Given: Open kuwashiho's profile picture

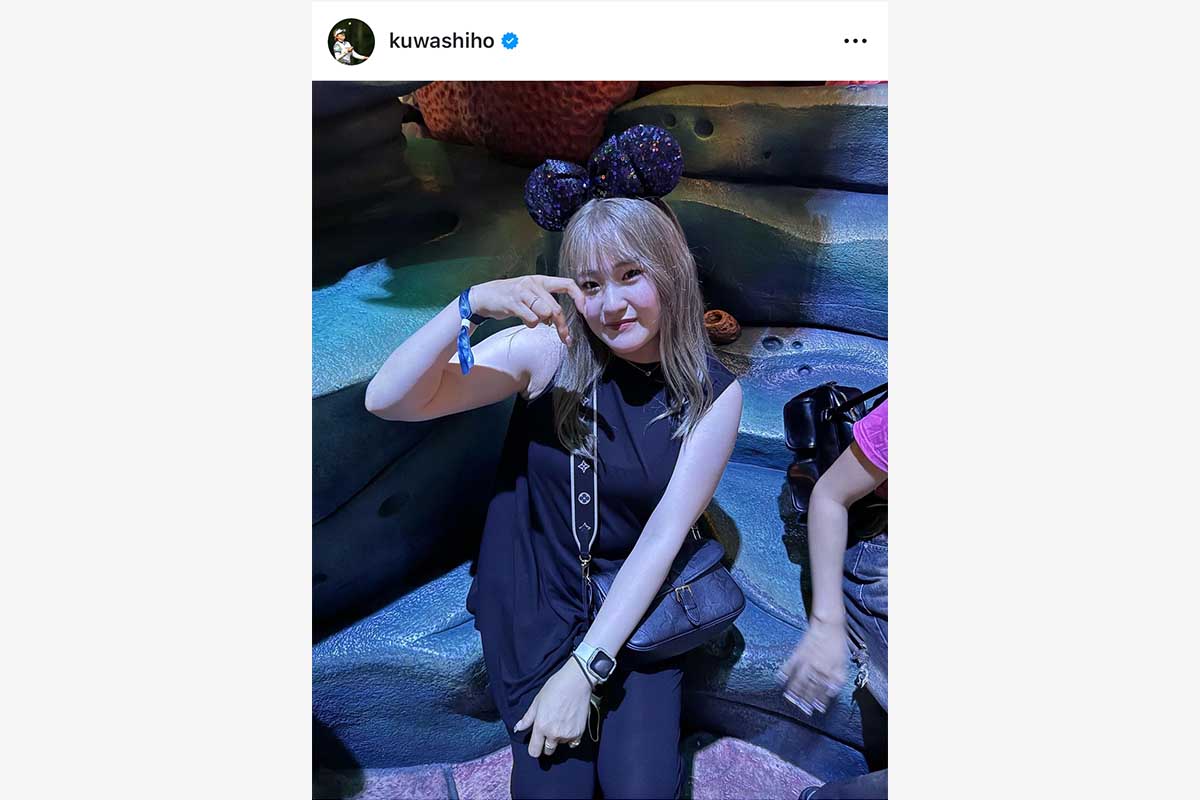Looking at the screenshot, I should [351, 41].
